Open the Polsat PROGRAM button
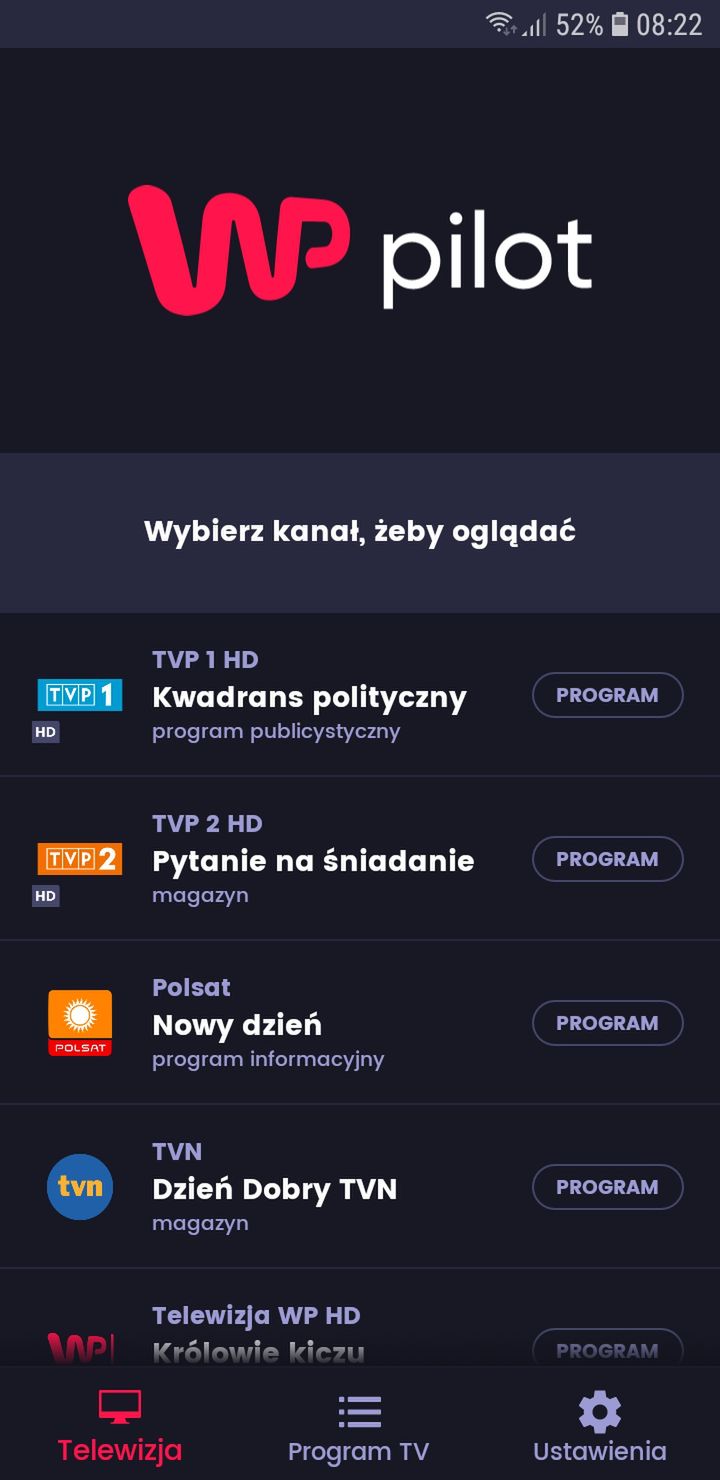Viewport: 720px width, 1480px height. click(607, 1023)
